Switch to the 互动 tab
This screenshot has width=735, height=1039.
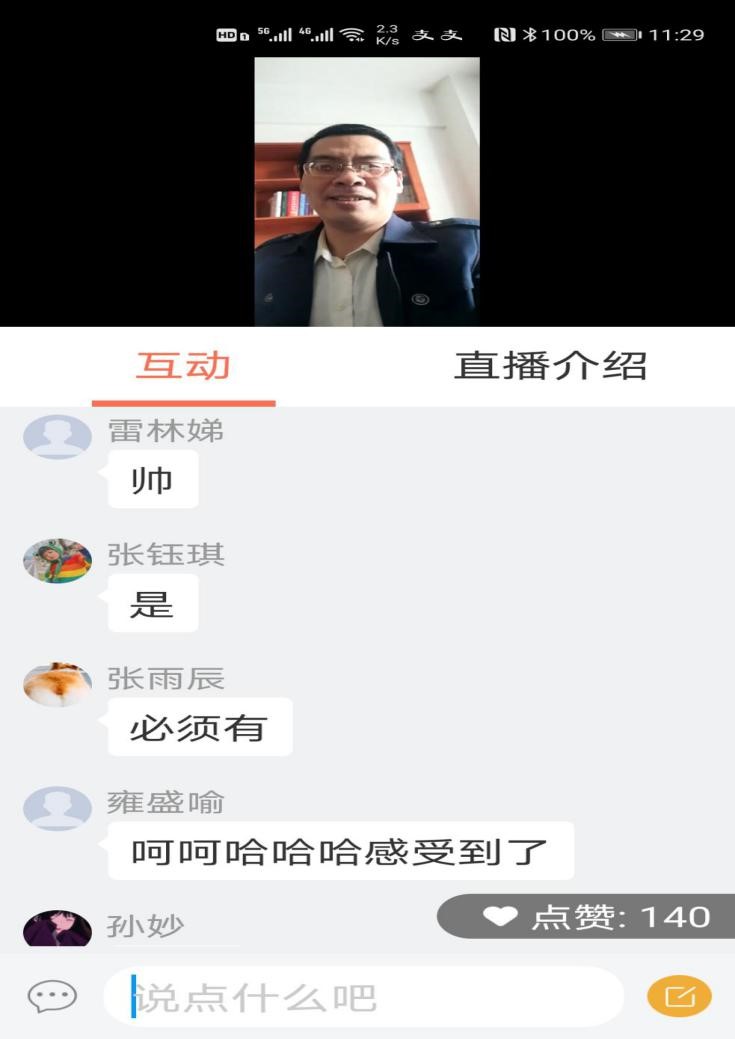point(183,366)
